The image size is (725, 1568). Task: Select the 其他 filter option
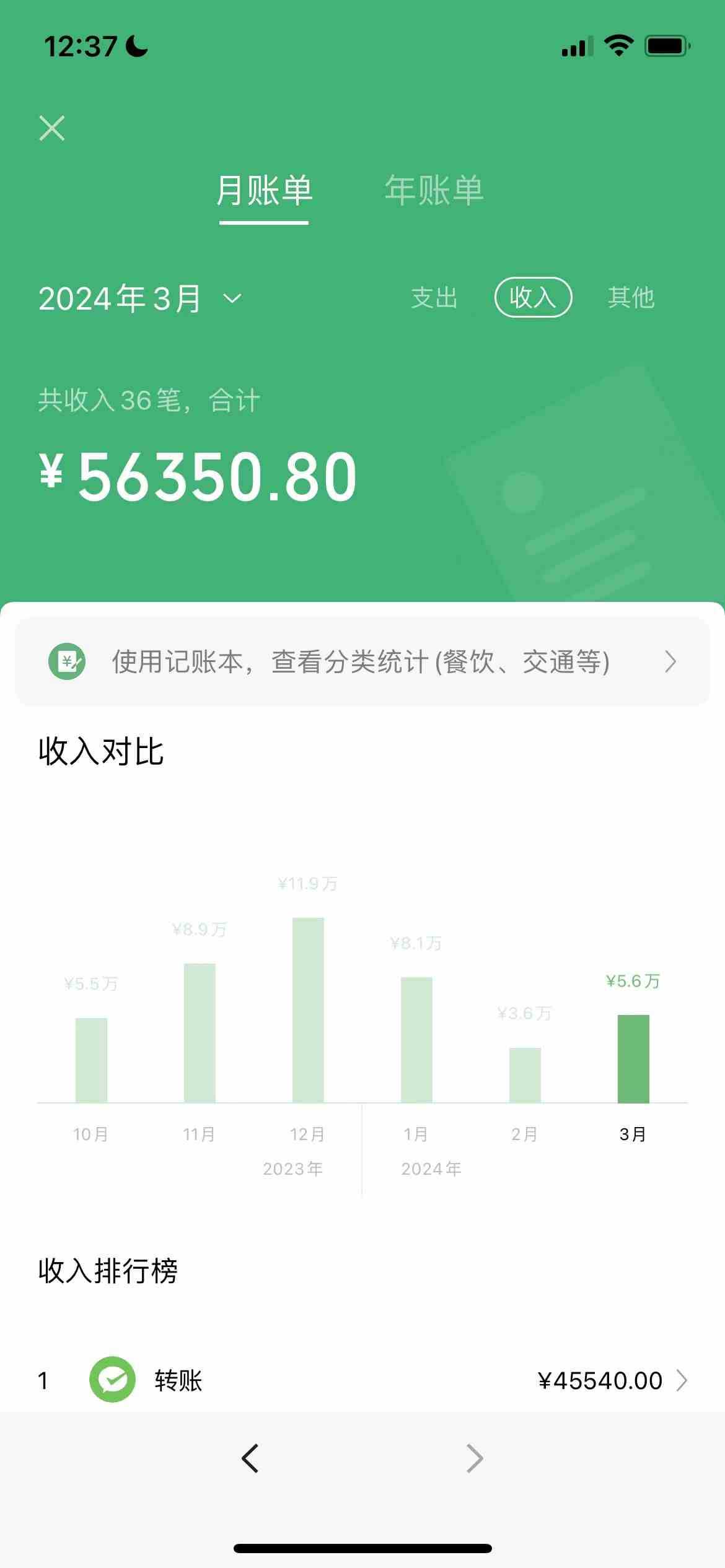click(x=632, y=298)
